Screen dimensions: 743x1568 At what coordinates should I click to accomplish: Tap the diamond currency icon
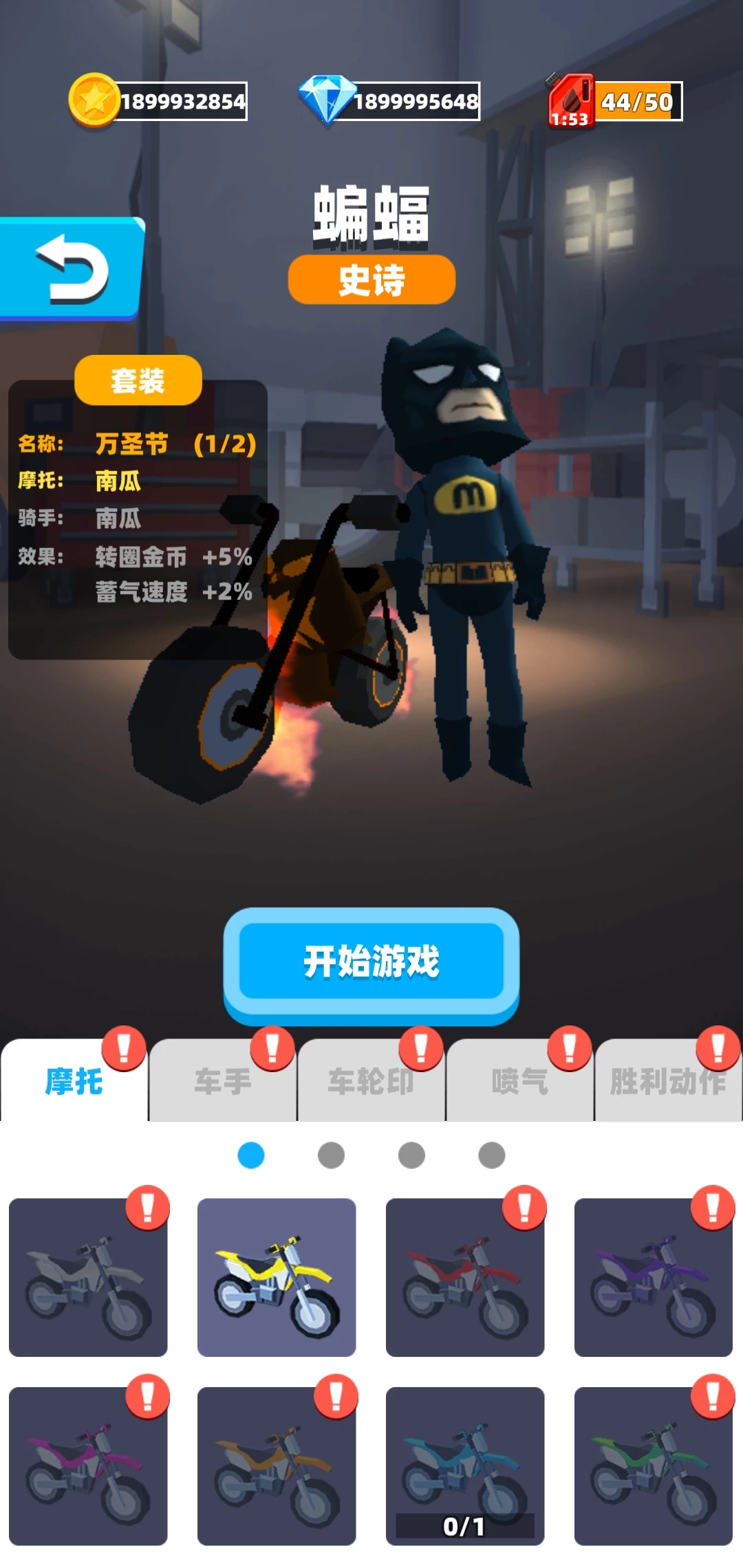pyautogui.click(x=327, y=100)
